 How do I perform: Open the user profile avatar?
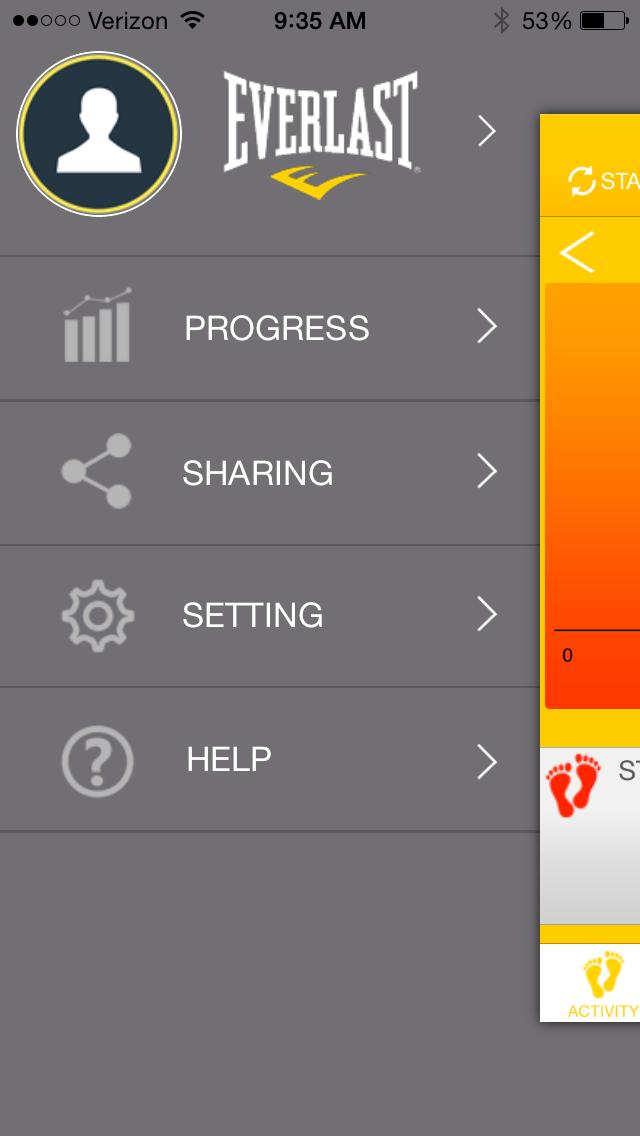[x=99, y=134]
